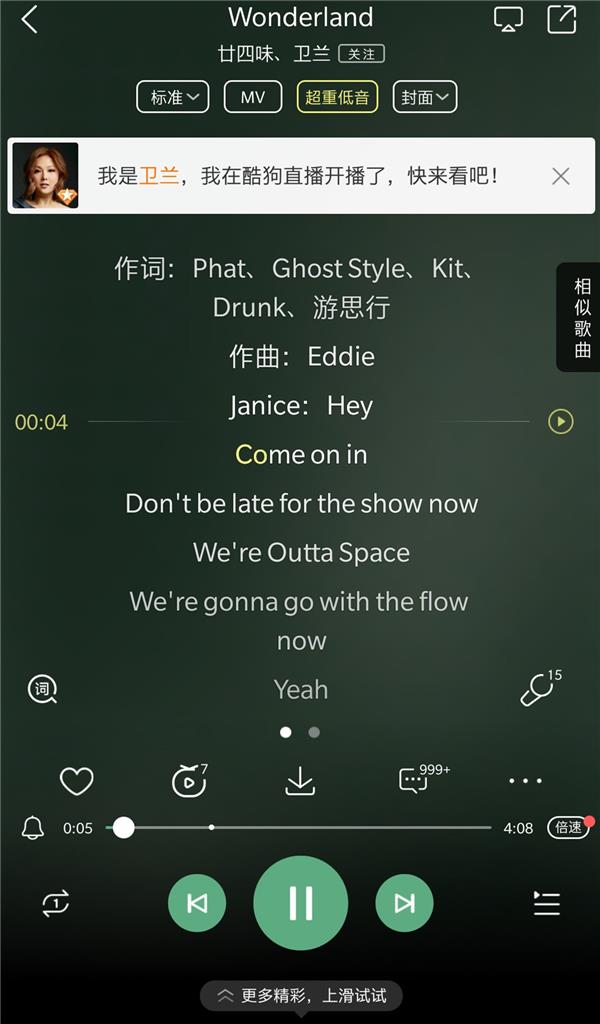Skip to the next track
Image resolution: width=600 pixels, height=1024 pixels.
pos(404,903)
